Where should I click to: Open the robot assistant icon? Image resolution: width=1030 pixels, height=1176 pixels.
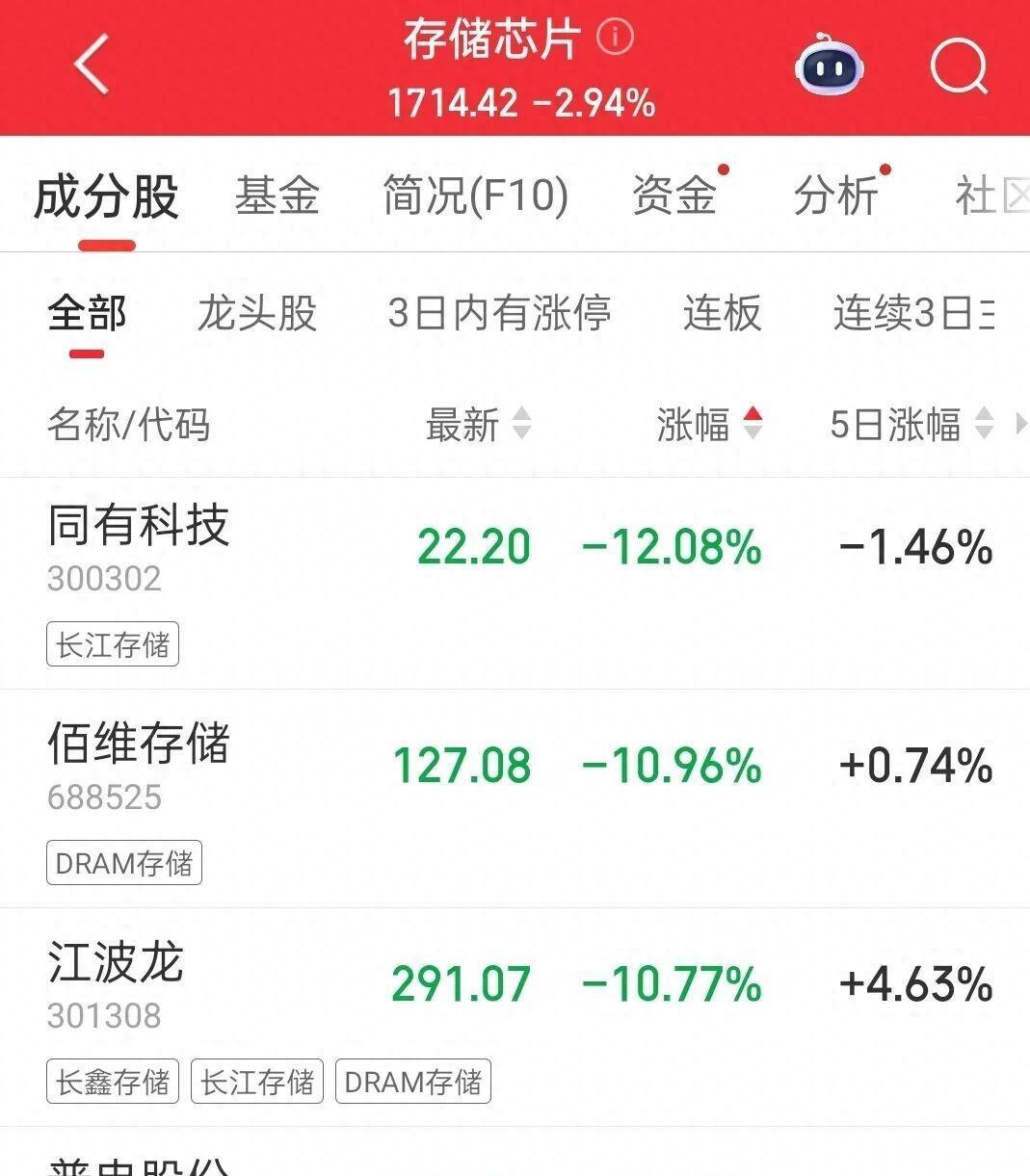(x=829, y=65)
